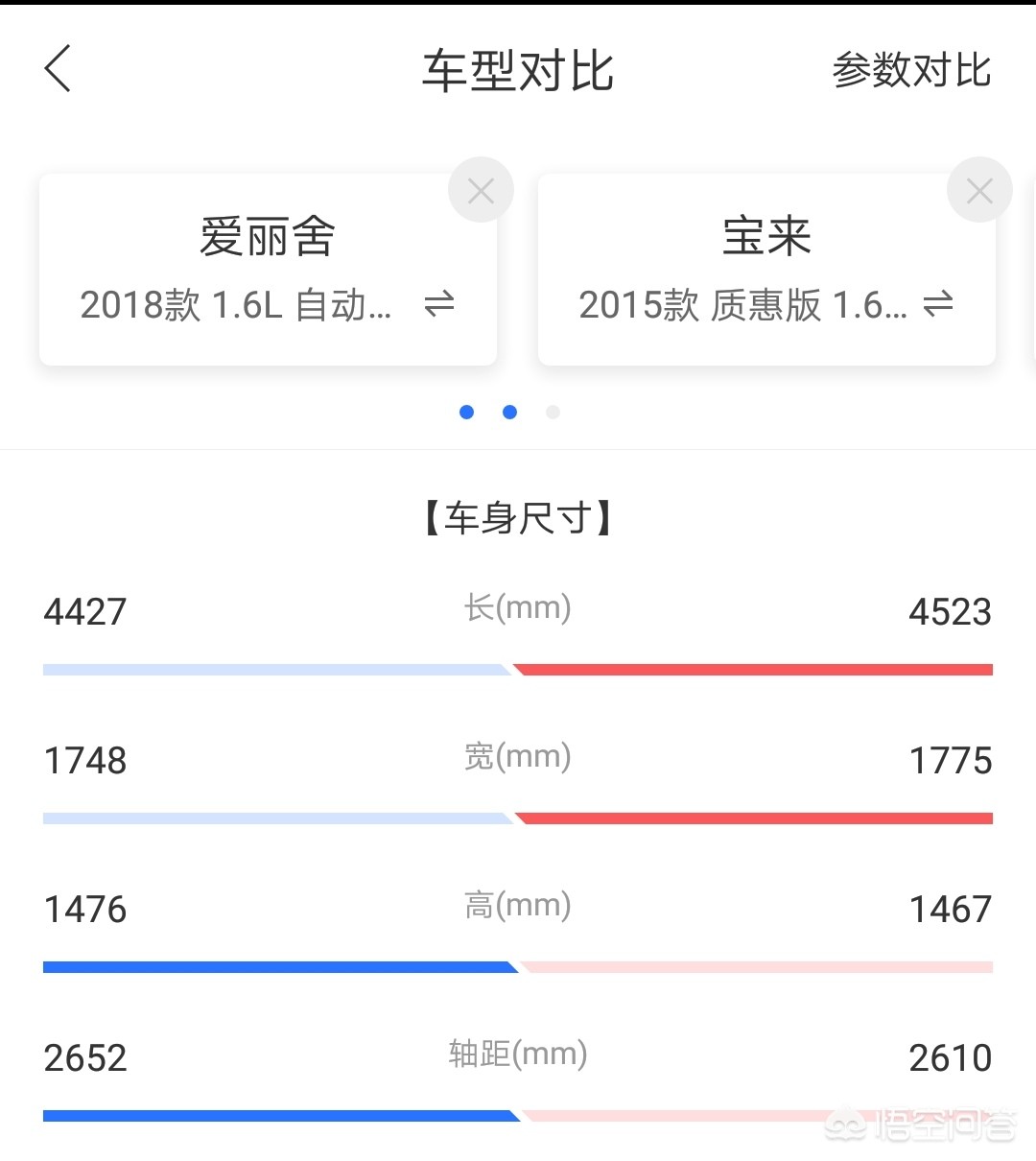Tap the 【车身尺寸】 section header

point(518,518)
